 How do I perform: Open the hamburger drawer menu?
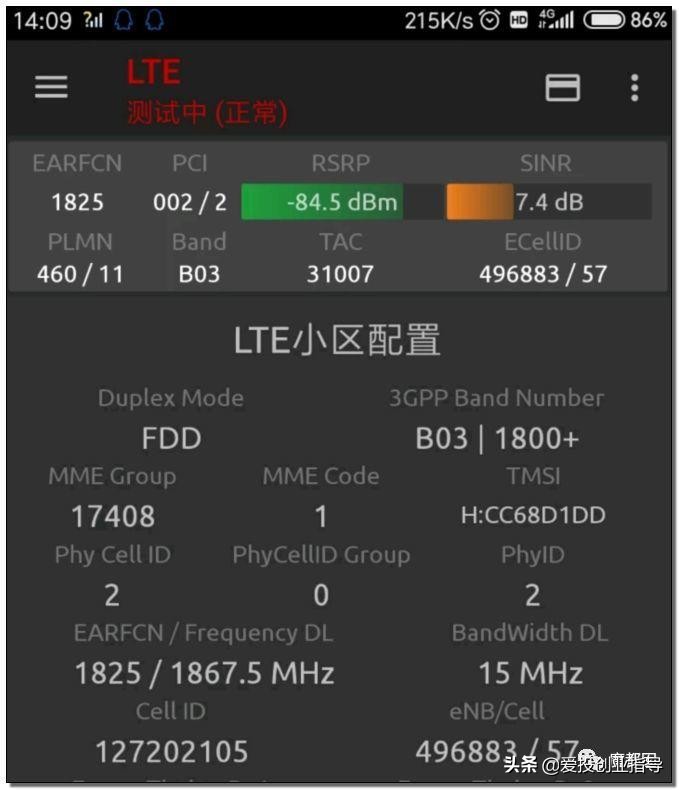point(51,88)
